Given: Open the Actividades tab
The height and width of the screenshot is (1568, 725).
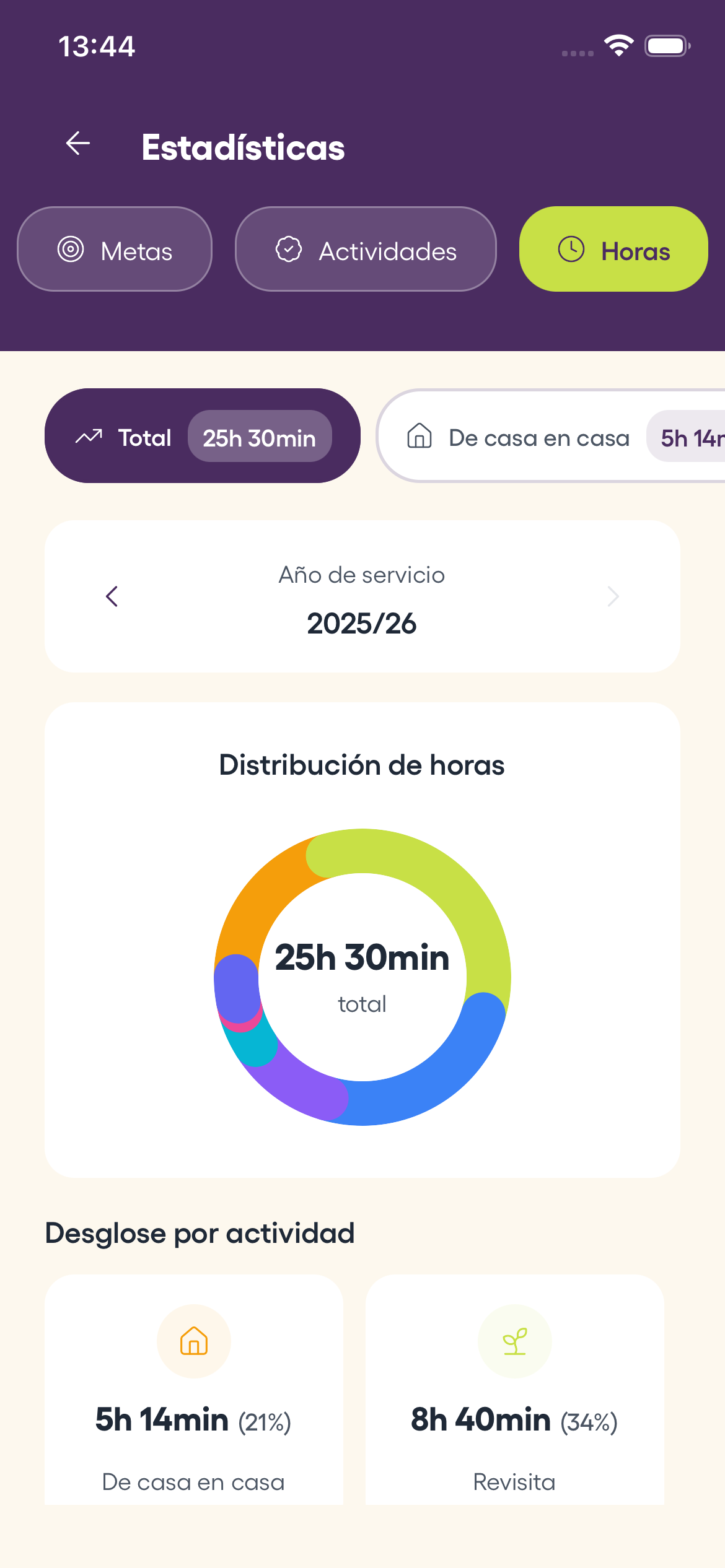Looking at the screenshot, I should [366, 250].
